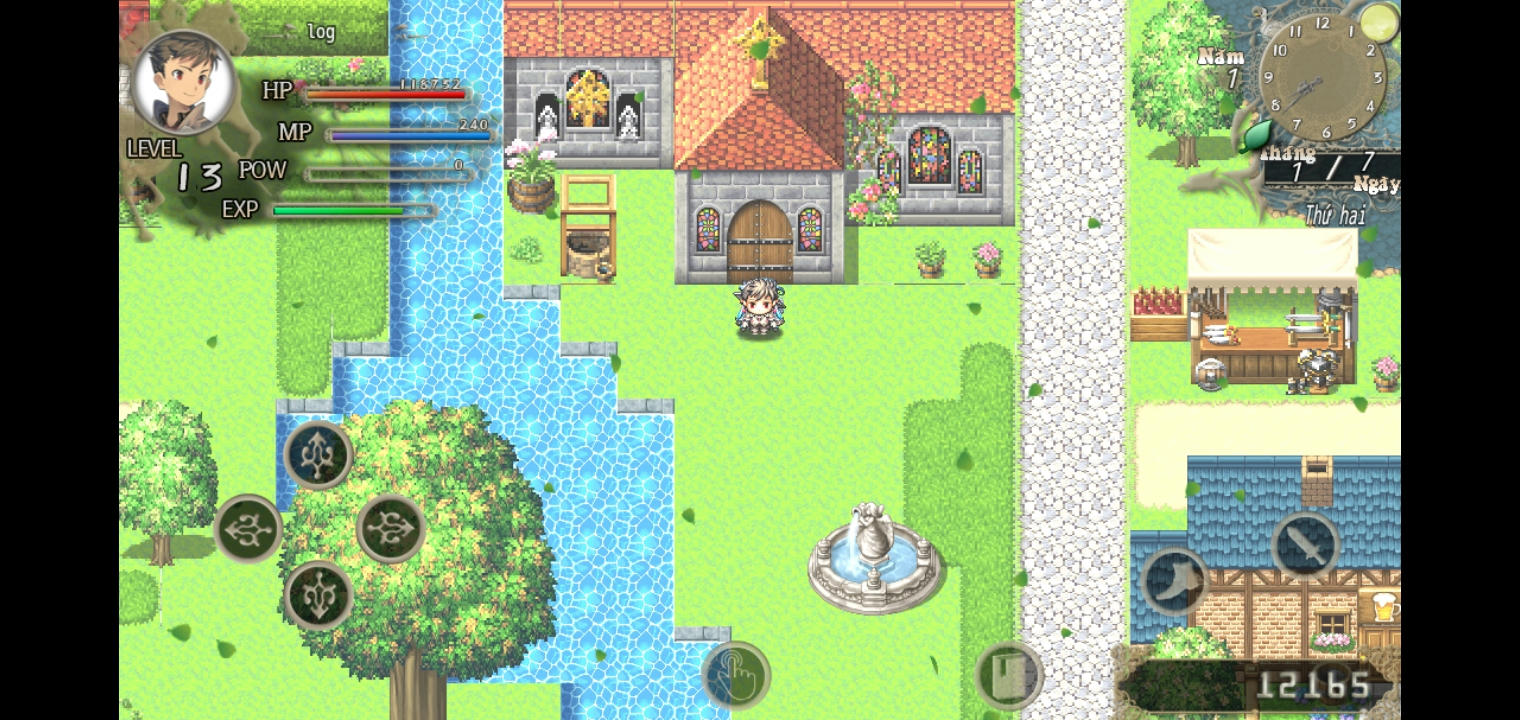This screenshot has height=720, width=1520.
Task: Open the character portrait status
Action: click(184, 84)
